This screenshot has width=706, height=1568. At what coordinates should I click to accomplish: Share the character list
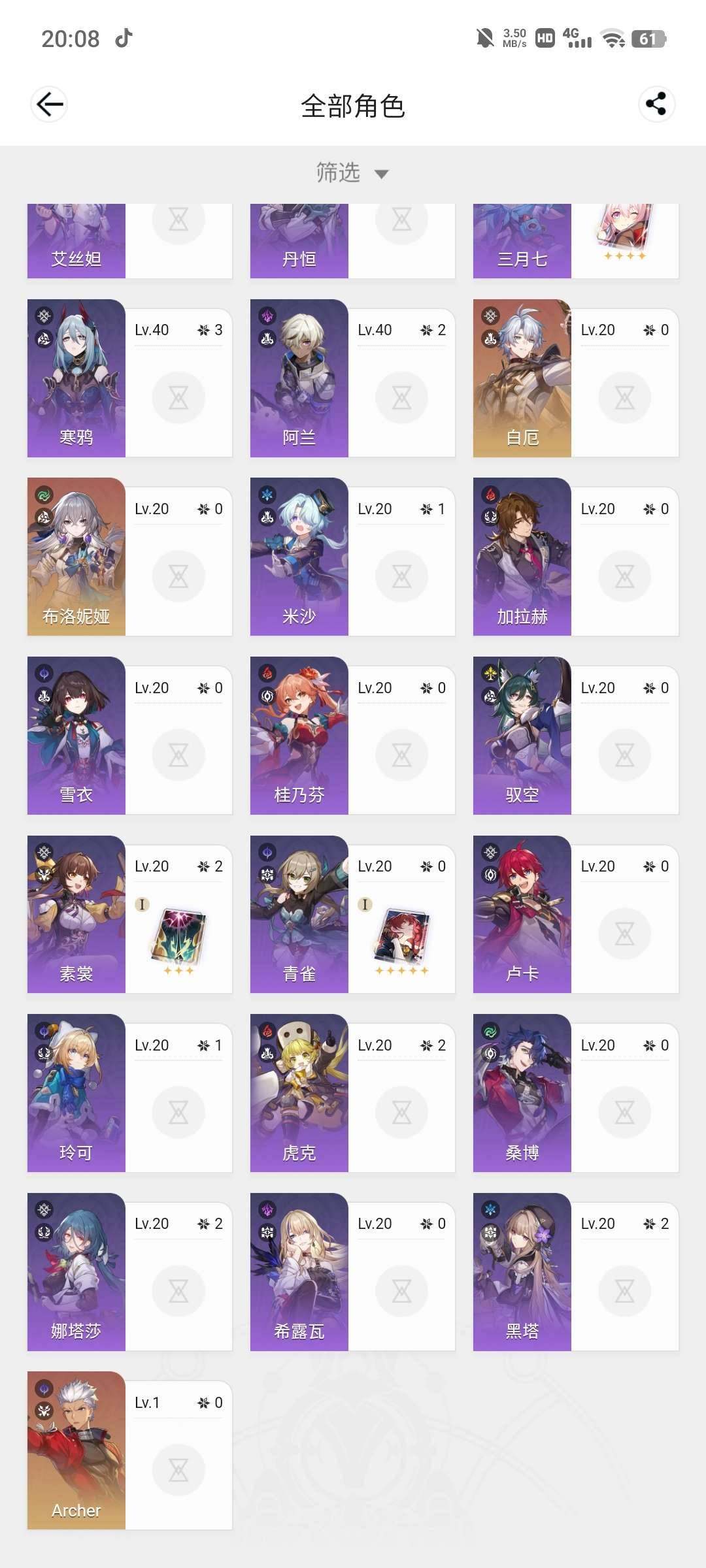tap(656, 105)
